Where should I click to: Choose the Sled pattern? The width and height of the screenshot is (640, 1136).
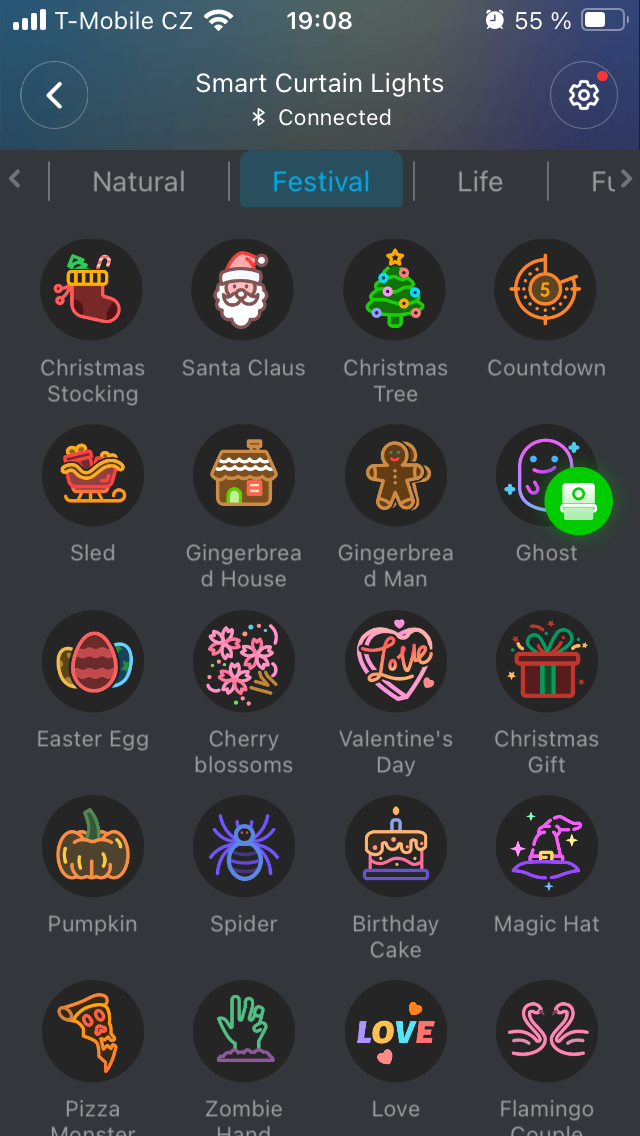click(92, 475)
